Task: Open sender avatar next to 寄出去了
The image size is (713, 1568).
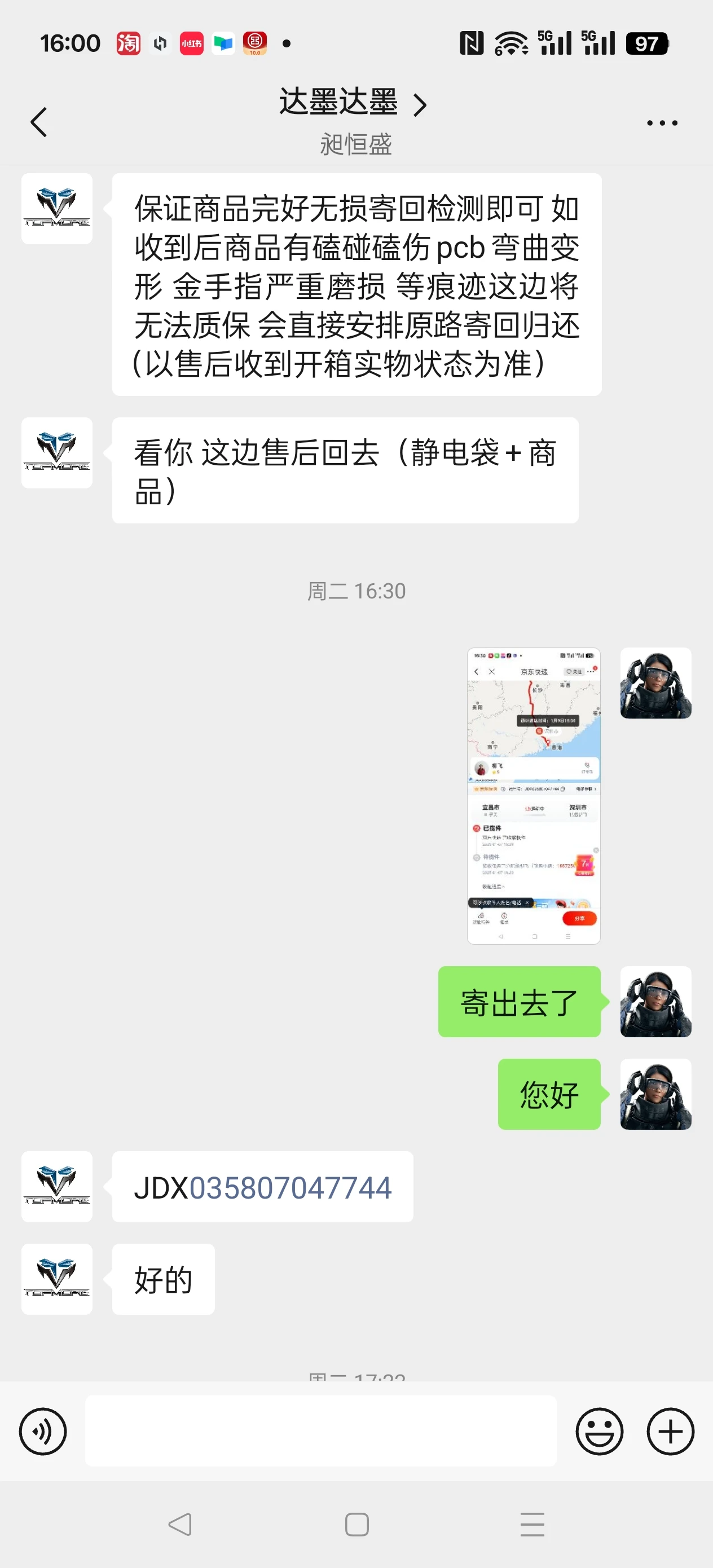Action: tap(655, 1001)
